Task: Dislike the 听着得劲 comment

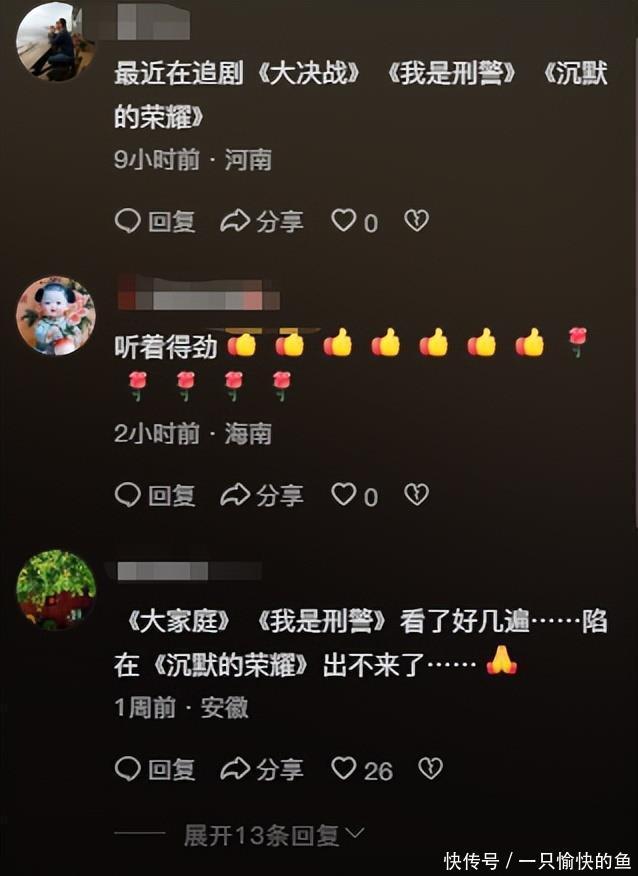Action: click(x=416, y=494)
